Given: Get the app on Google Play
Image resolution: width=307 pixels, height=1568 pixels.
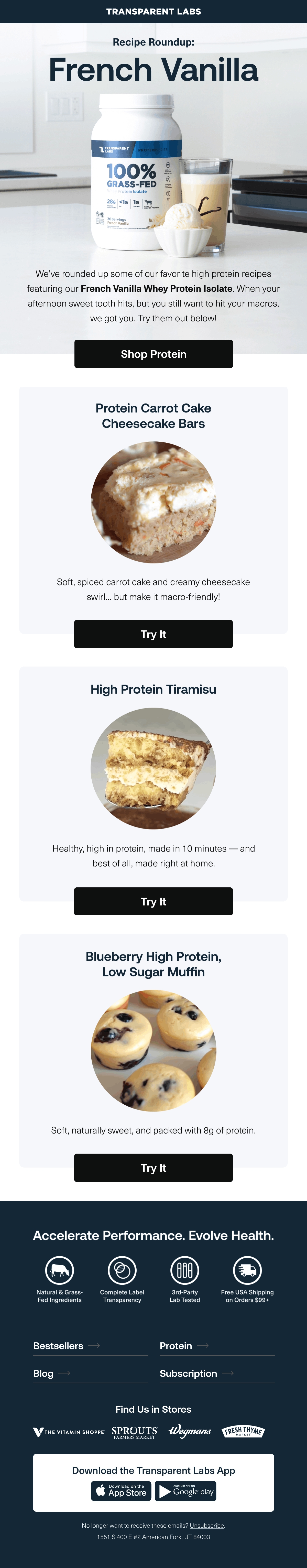Looking at the screenshot, I should [186, 1491].
